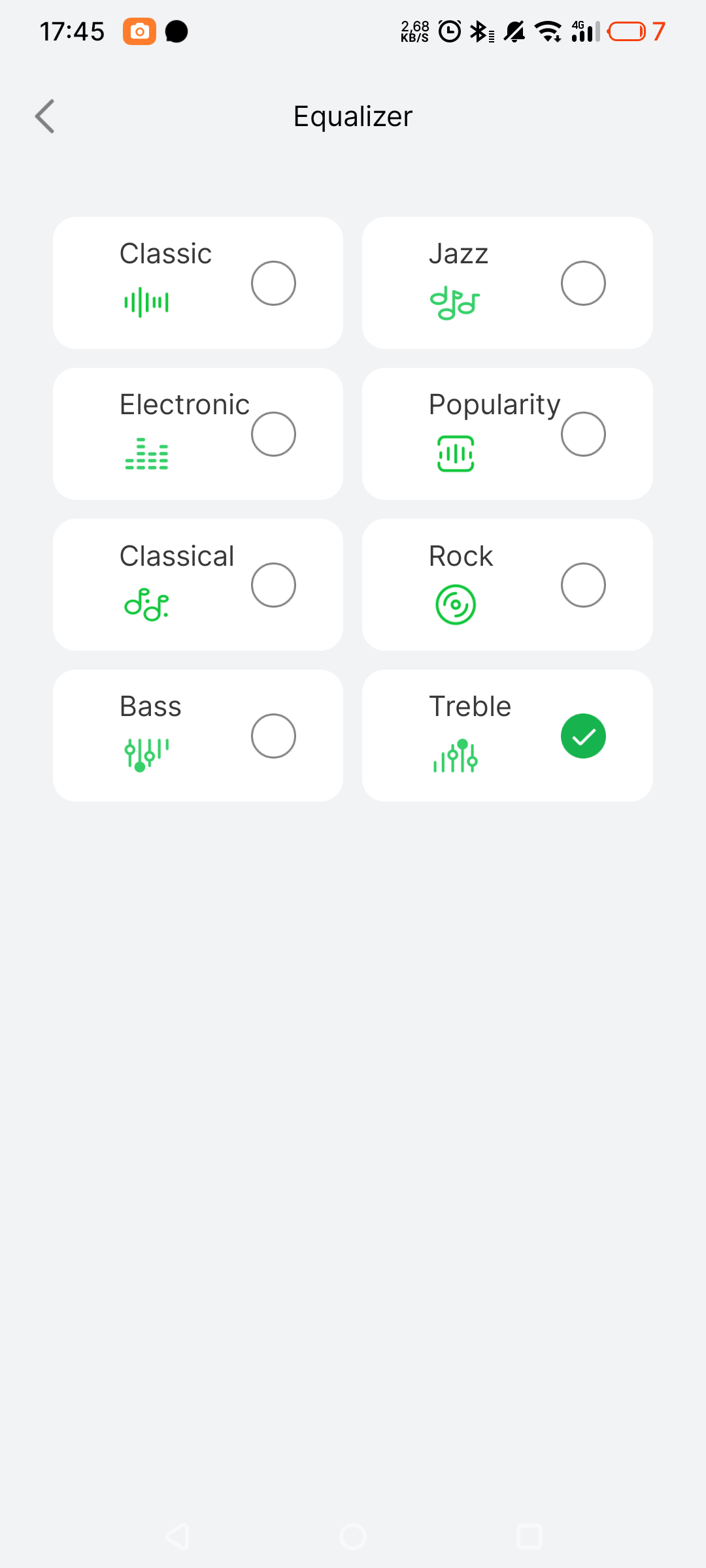Screen dimensions: 706x1568
Task: Set equalizer to Classical
Action: [x=273, y=585]
